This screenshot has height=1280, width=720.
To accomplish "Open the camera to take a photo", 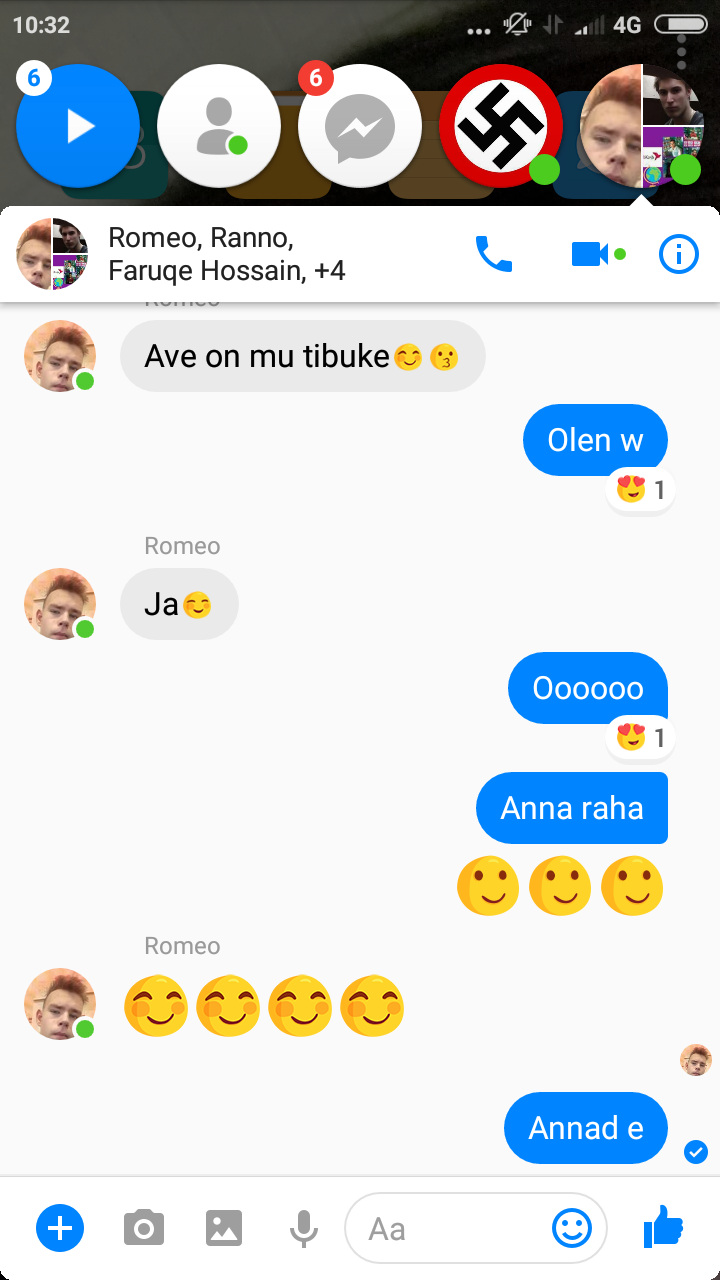I will click(x=144, y=1227).
